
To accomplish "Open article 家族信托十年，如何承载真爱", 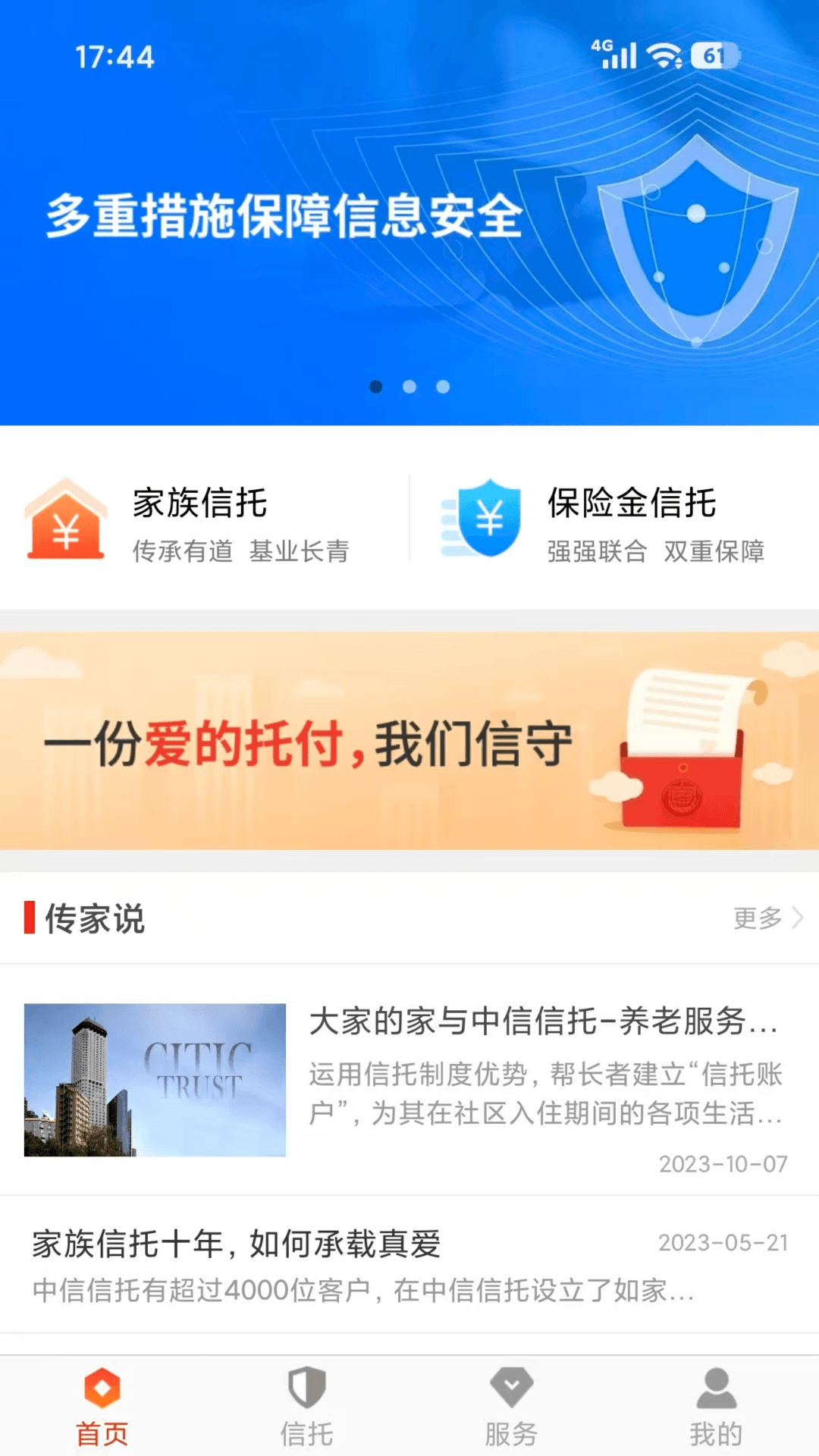I will click(409, 1265).
